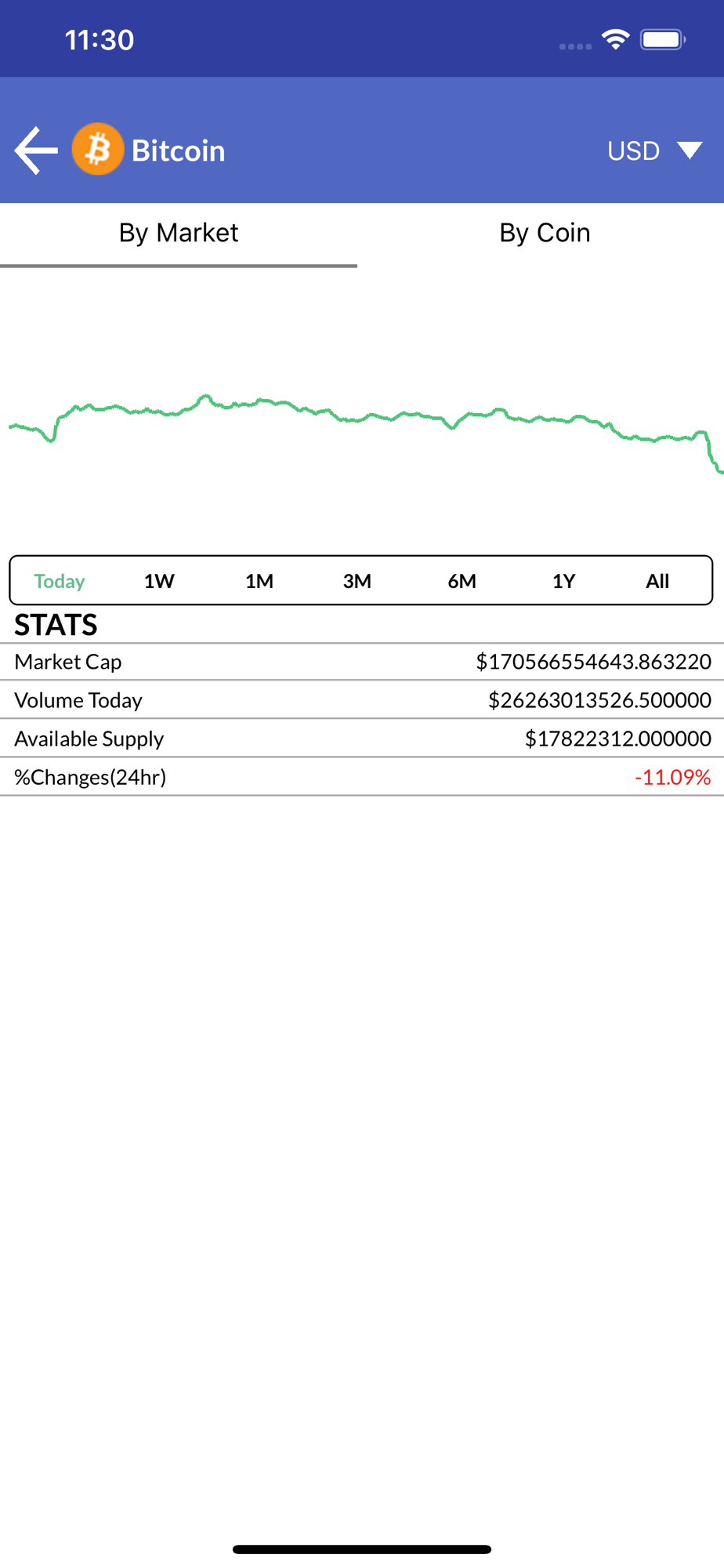Viewport: 724px width, 1568px height.
Task: View the 3M chart range
Action: [x=357, y=581]
